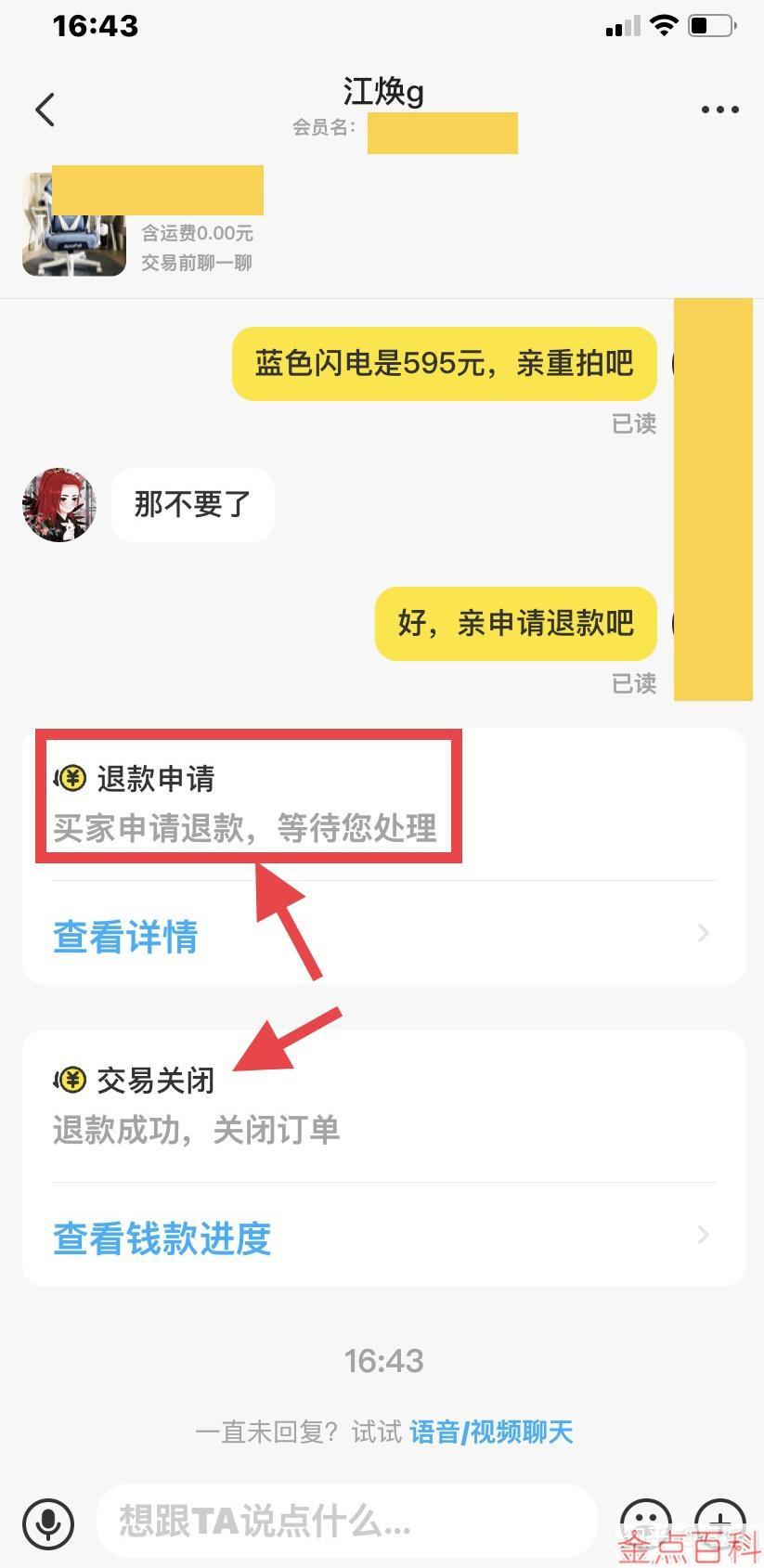Tap the microphone voice input icon
764x1568 pixels.
click(48, 1523)
